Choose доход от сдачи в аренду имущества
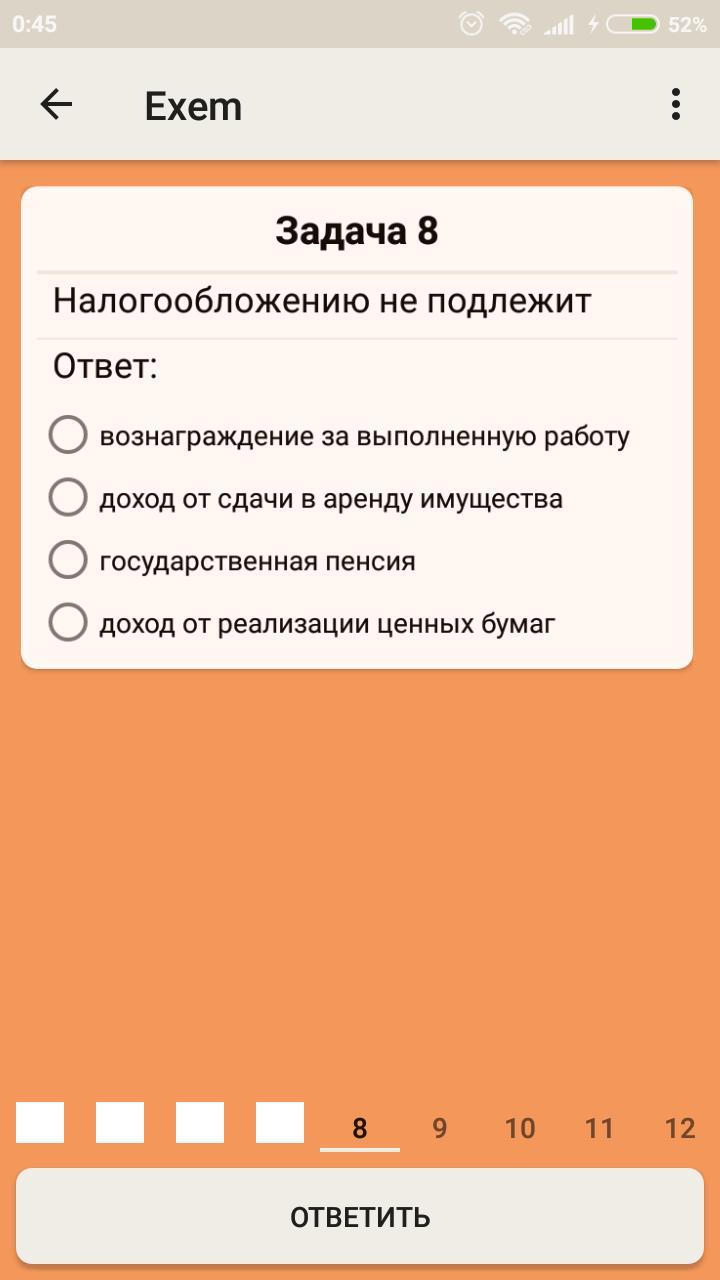This screenshot has height=1280, width=720. [x=68, y=498]
